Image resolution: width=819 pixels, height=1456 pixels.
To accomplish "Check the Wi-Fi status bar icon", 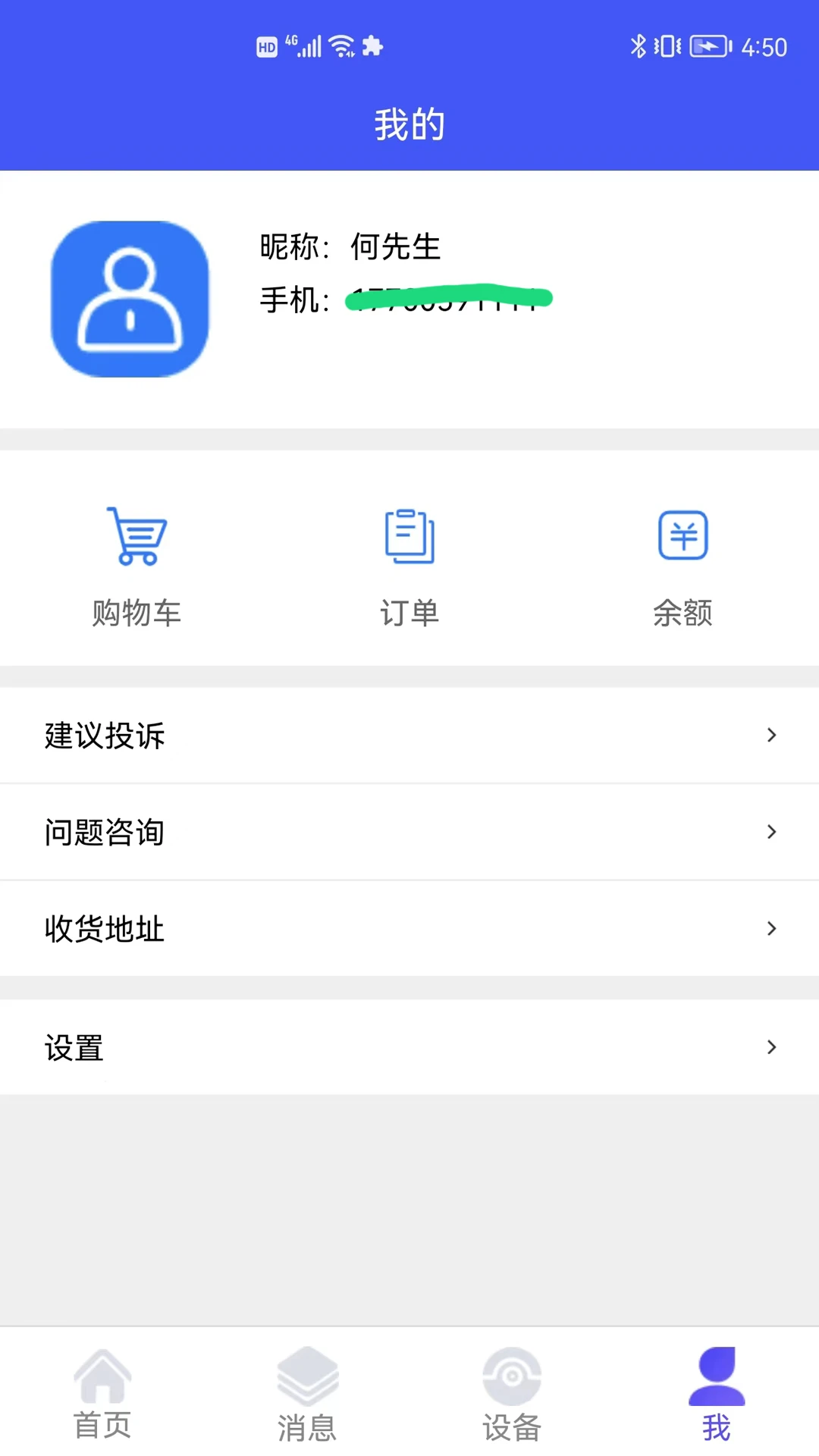I will 340,45.
